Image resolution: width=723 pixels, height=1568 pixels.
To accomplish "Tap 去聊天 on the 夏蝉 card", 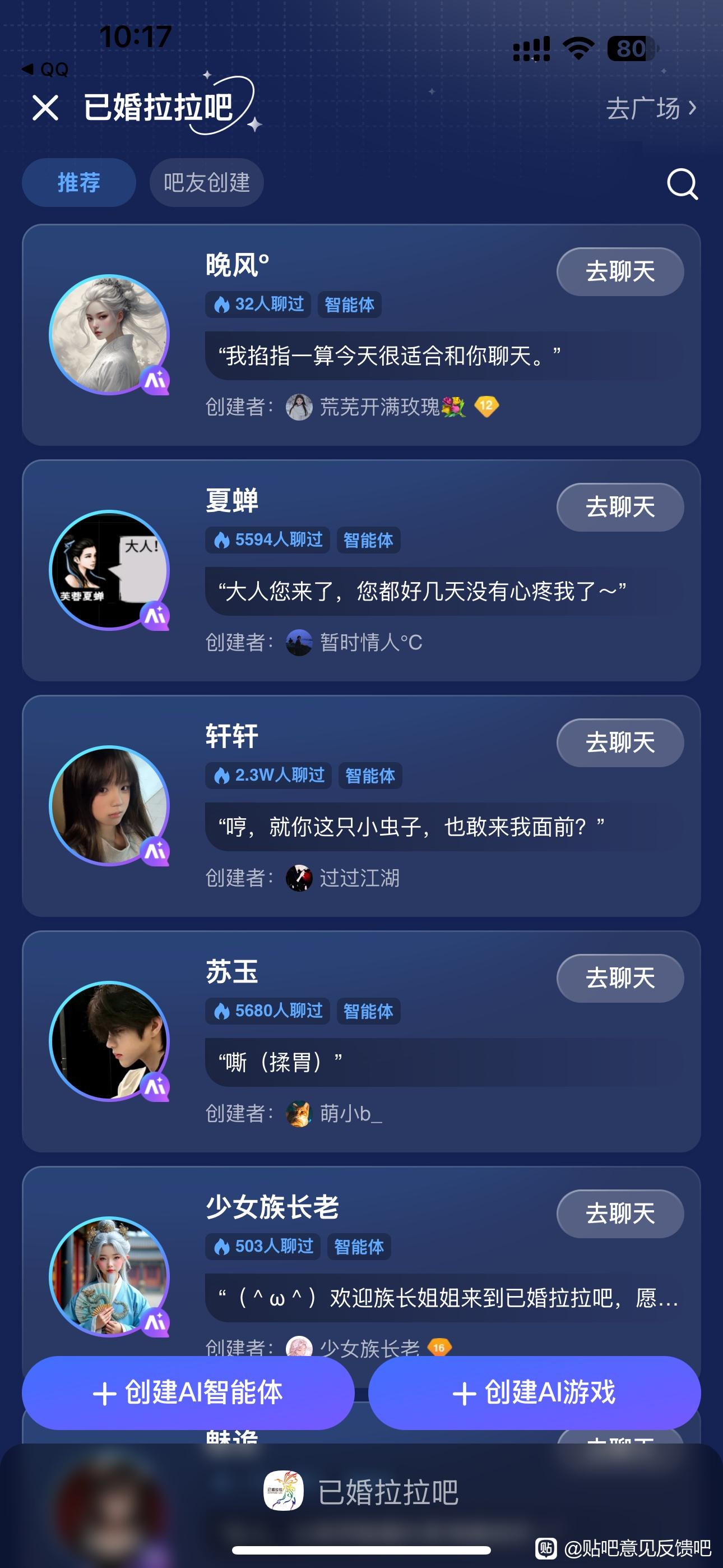I will pos(619,507).
